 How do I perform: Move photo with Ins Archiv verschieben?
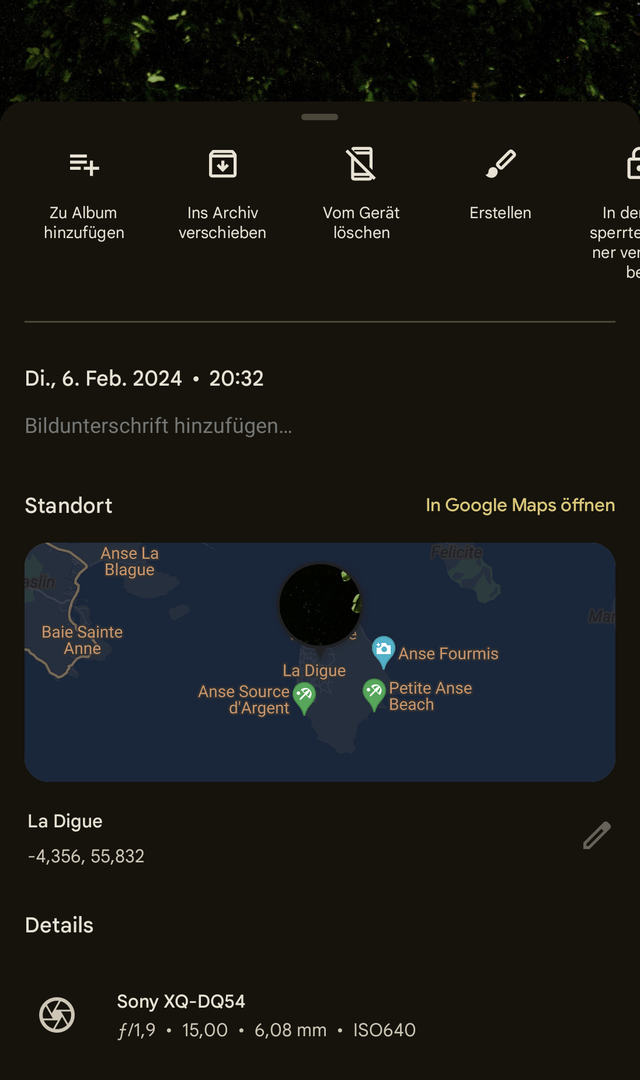point(222,194)
